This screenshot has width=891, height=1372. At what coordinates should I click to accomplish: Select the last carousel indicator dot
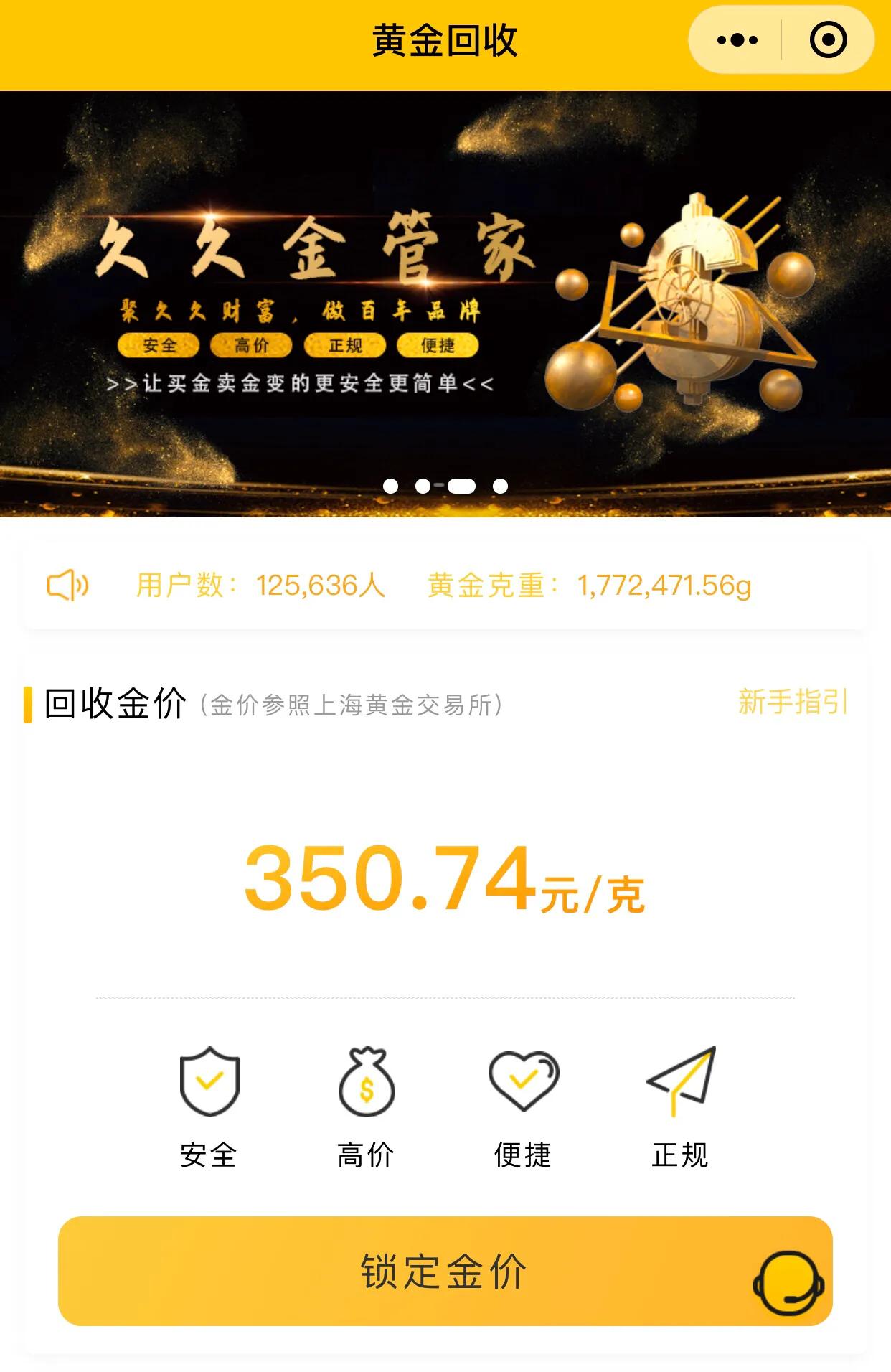coord(500,486)
